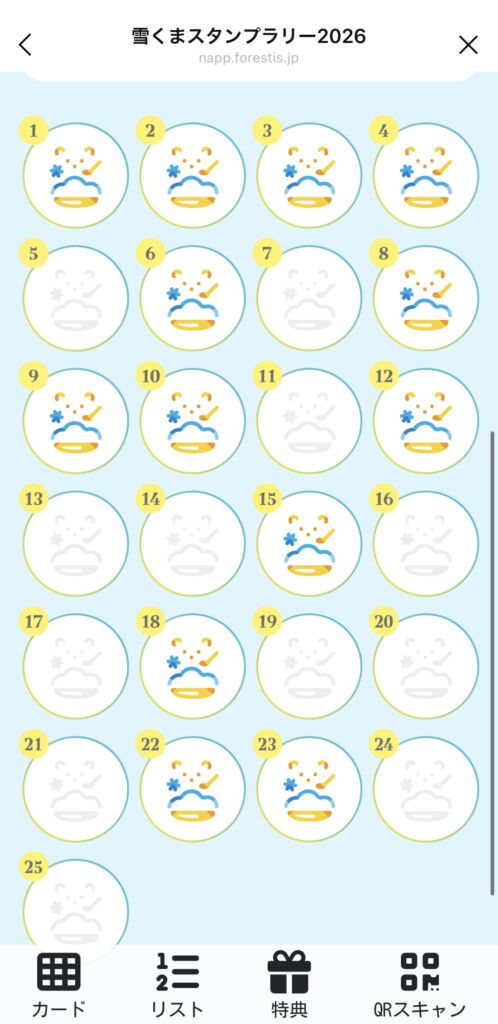Open the QRスキャン tab

coord(420,985)
